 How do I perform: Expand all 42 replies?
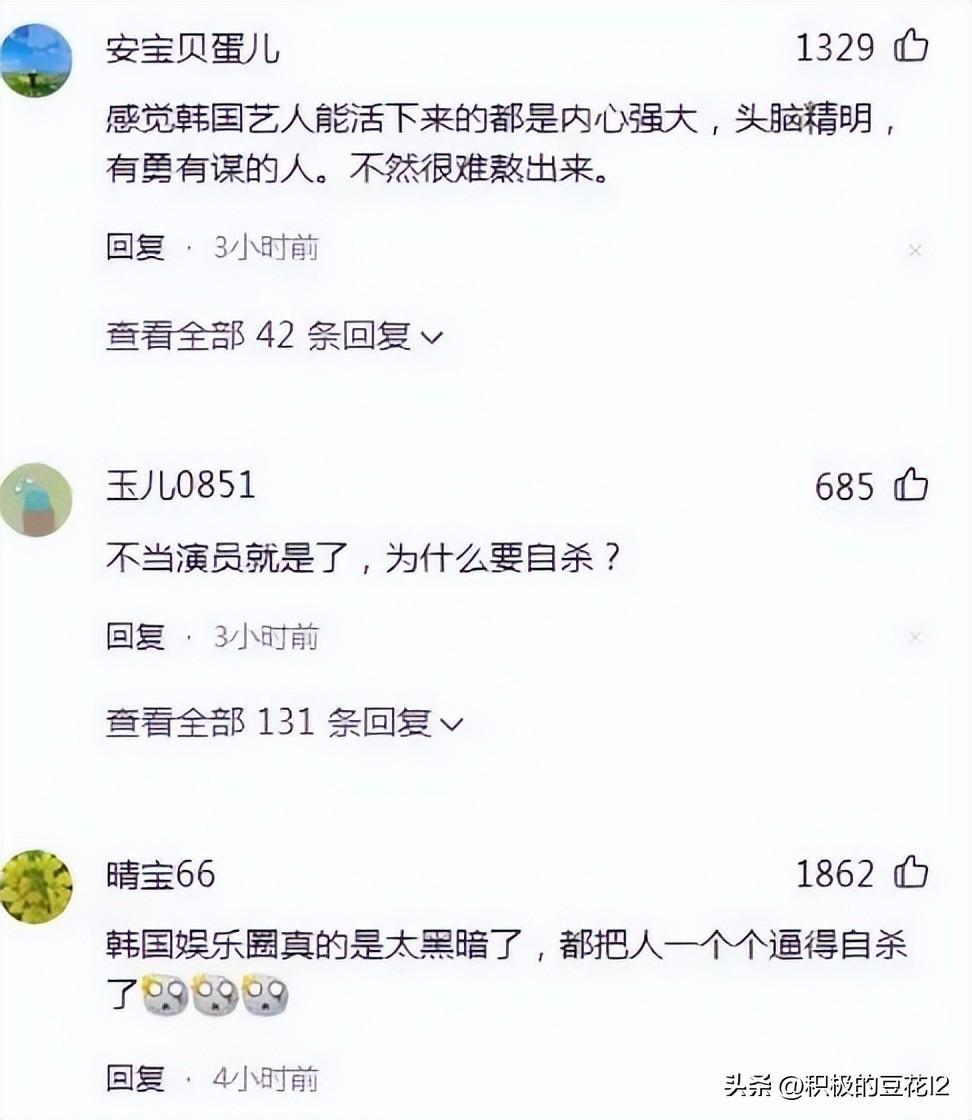(273, 336)
